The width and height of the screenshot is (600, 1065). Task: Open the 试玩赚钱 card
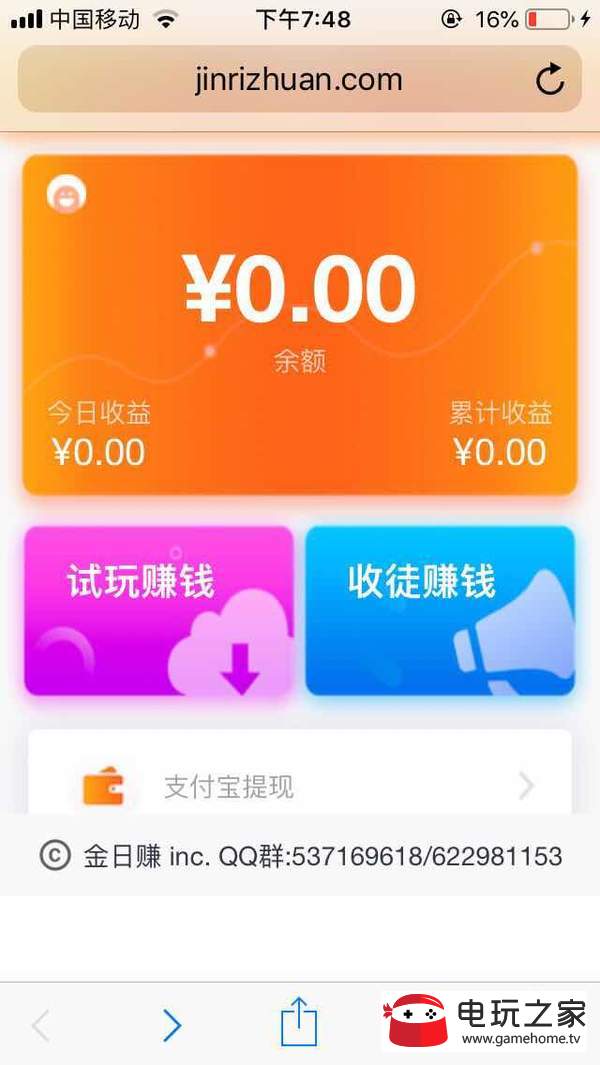(x=159, y=610)
